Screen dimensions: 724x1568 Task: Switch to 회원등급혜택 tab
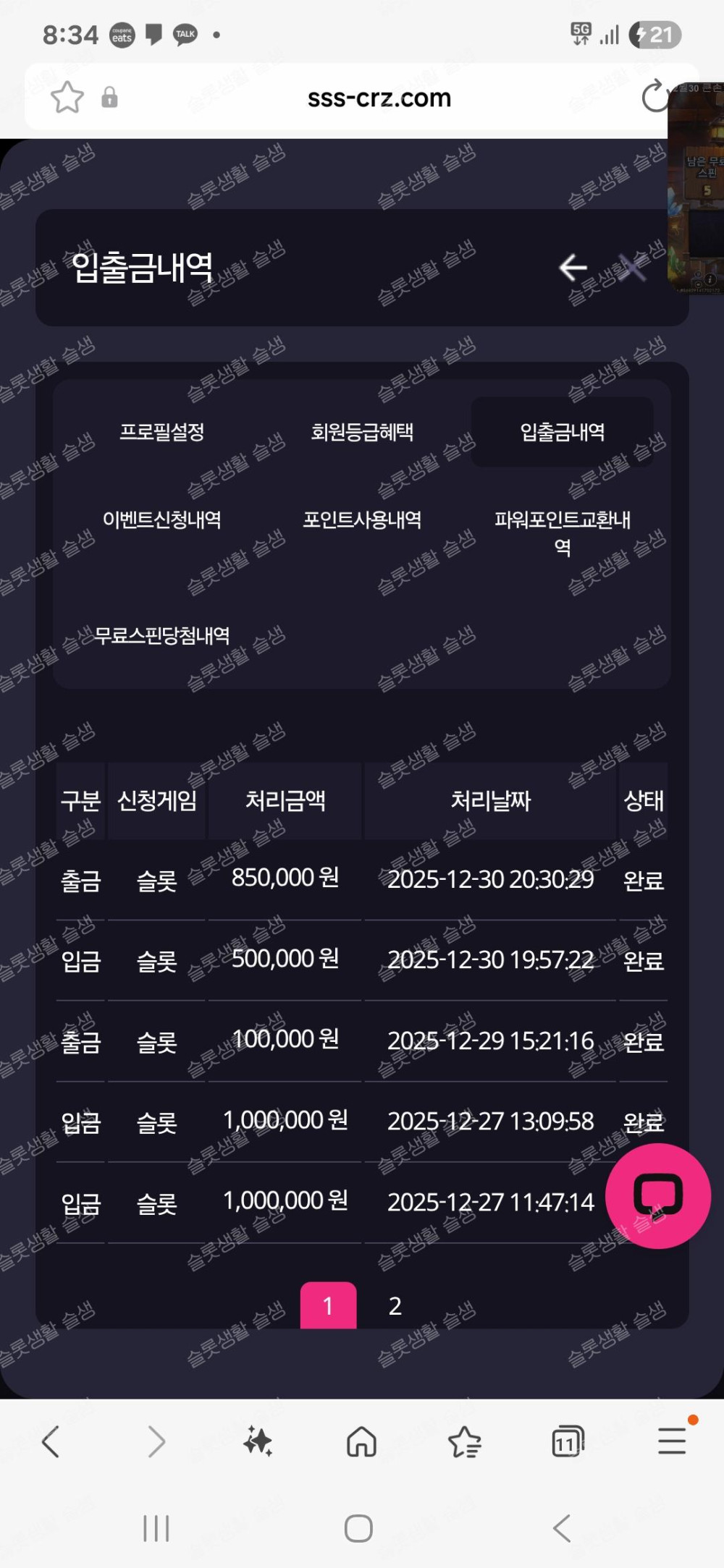coord(362,432)
